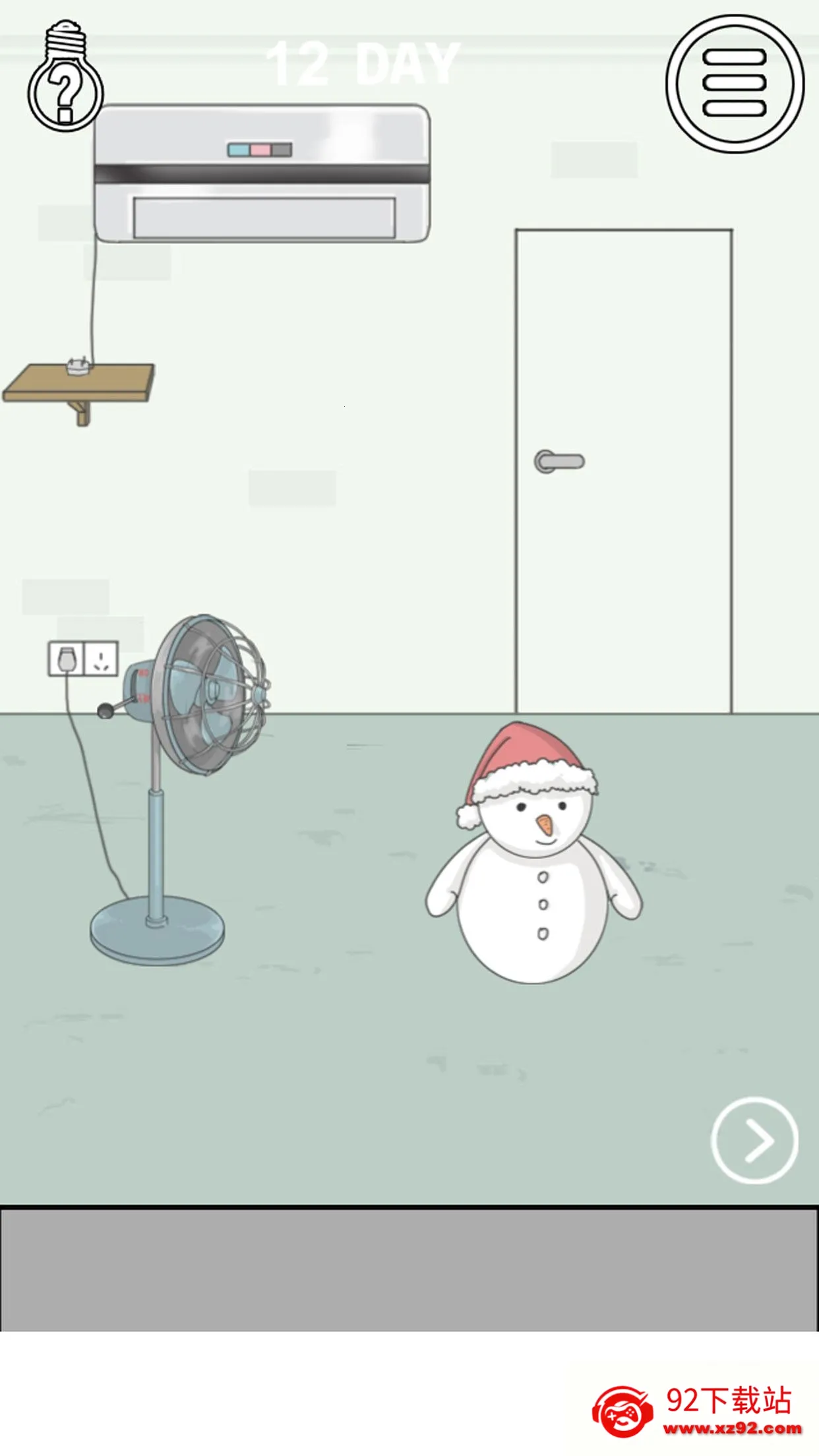Open the hamburger menu

[735, 84]
